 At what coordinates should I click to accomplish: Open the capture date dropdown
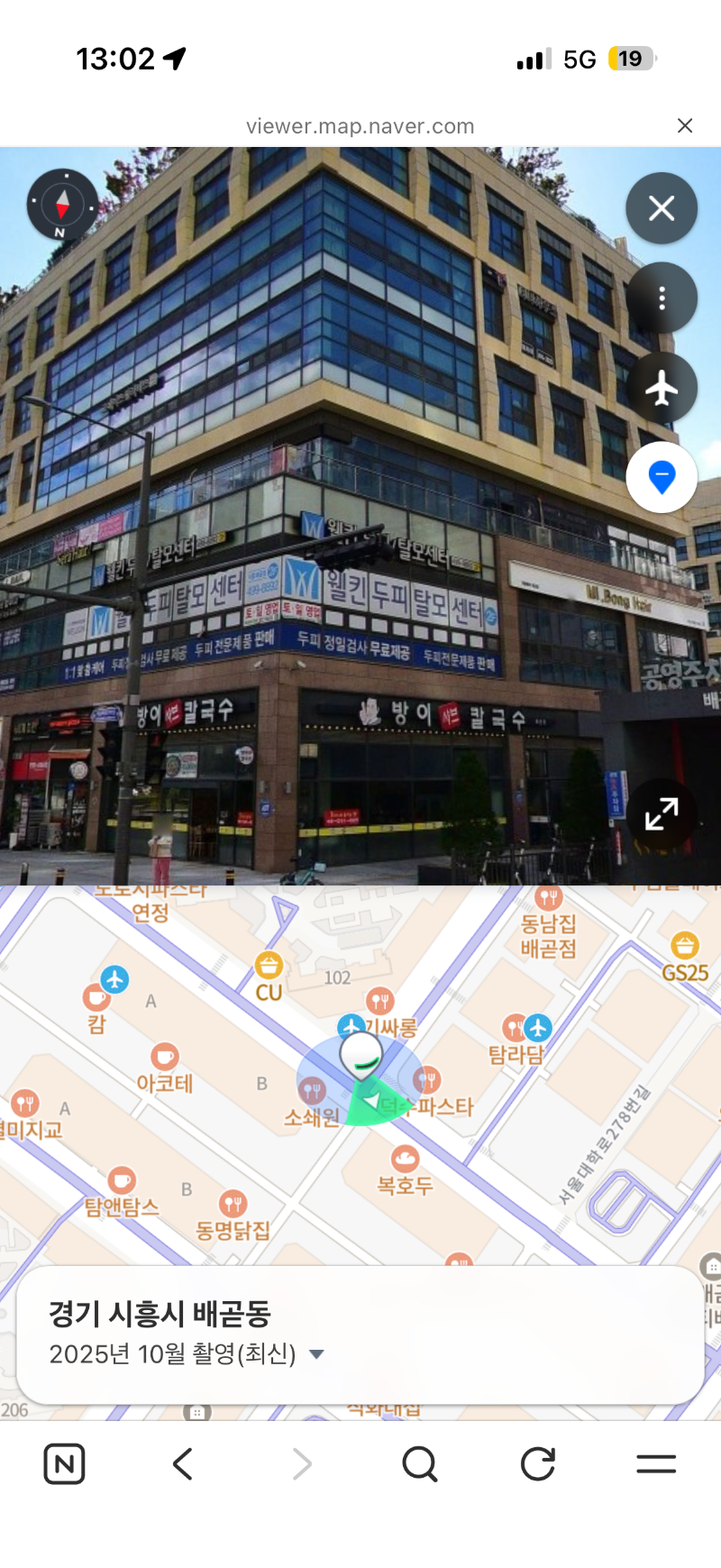[316, 1353]
